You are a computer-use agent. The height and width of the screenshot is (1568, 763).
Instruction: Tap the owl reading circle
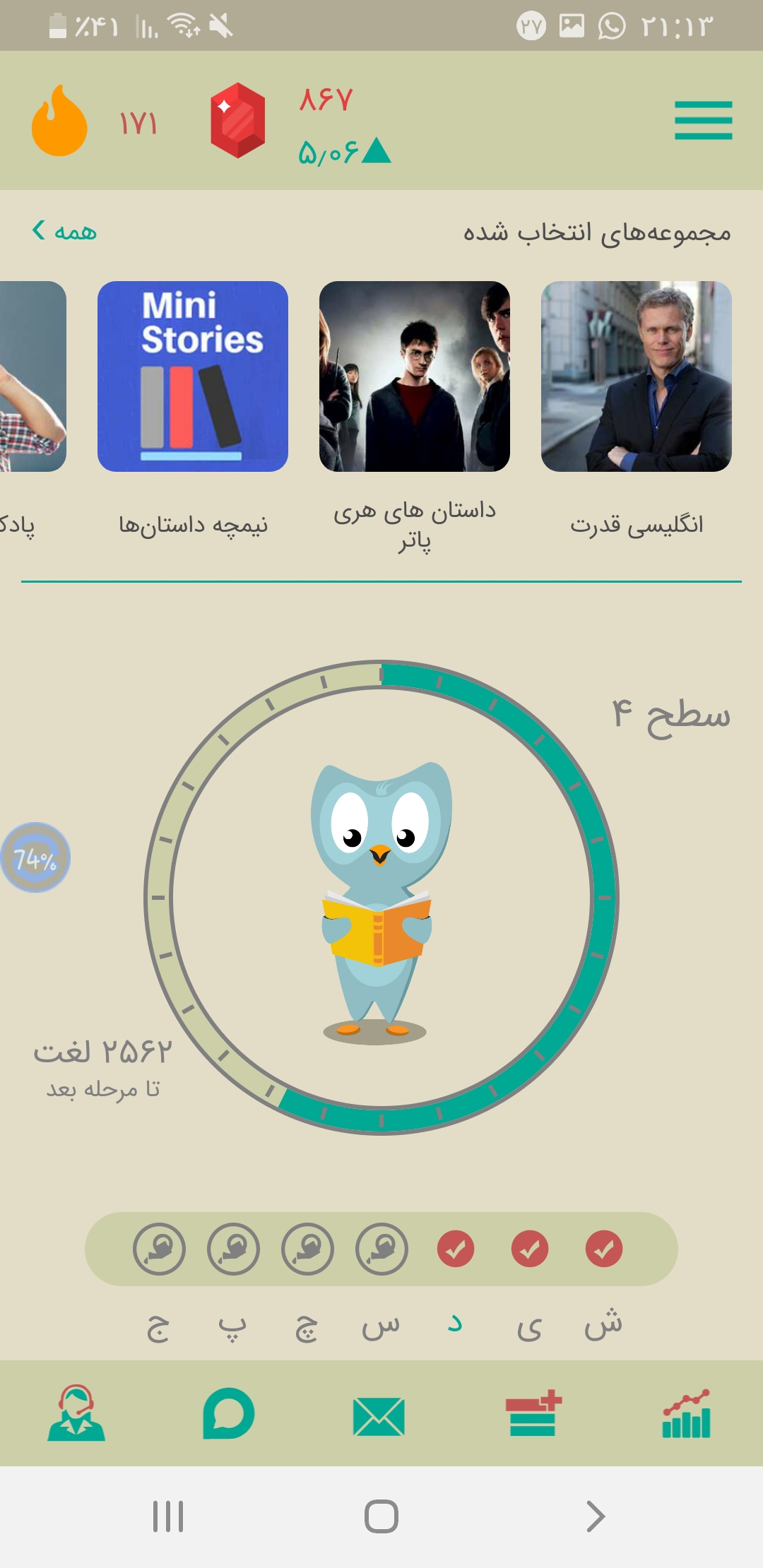(x=381, y=898)
